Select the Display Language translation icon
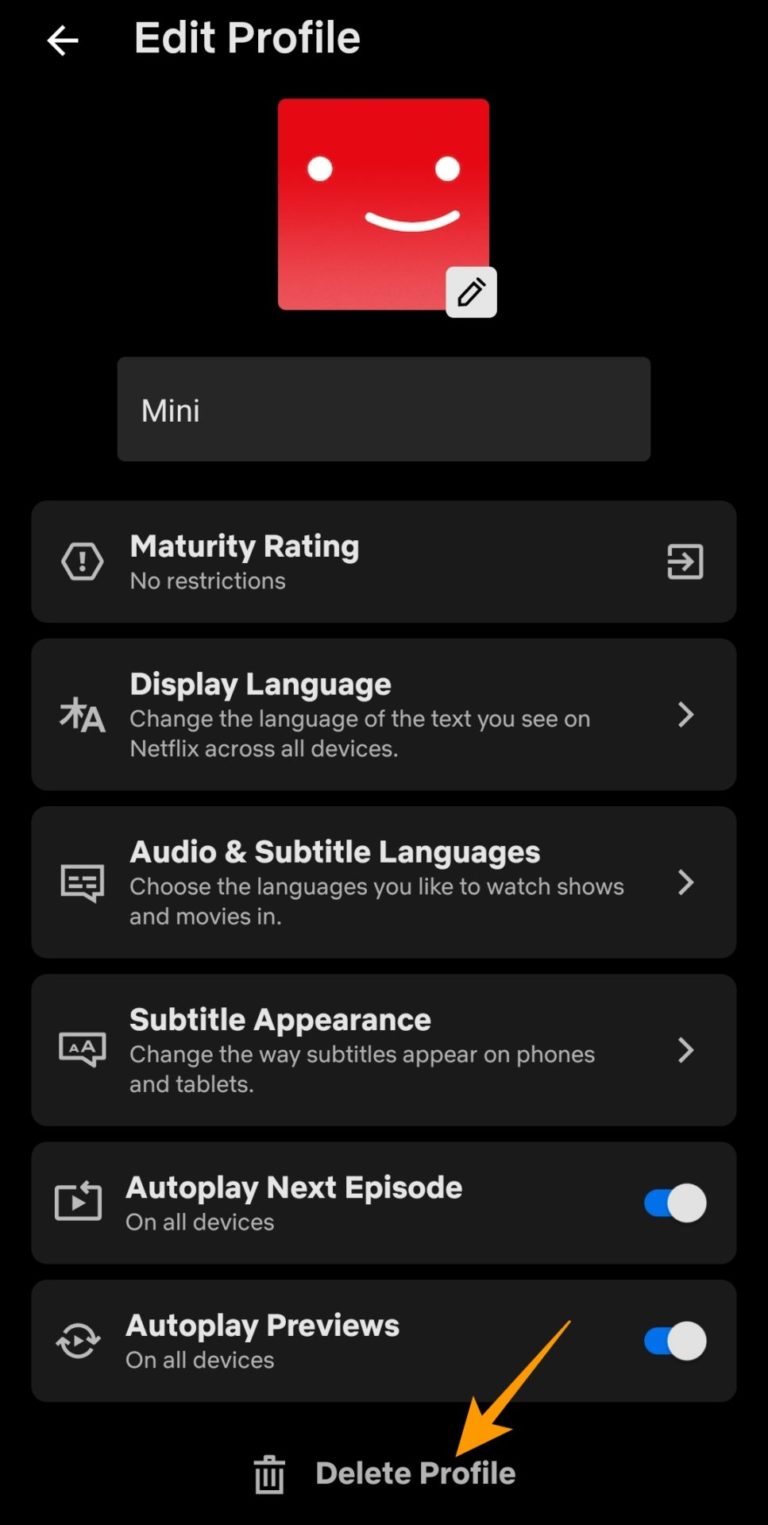This screenshot has height=1525, width=768. coord(81,714)
